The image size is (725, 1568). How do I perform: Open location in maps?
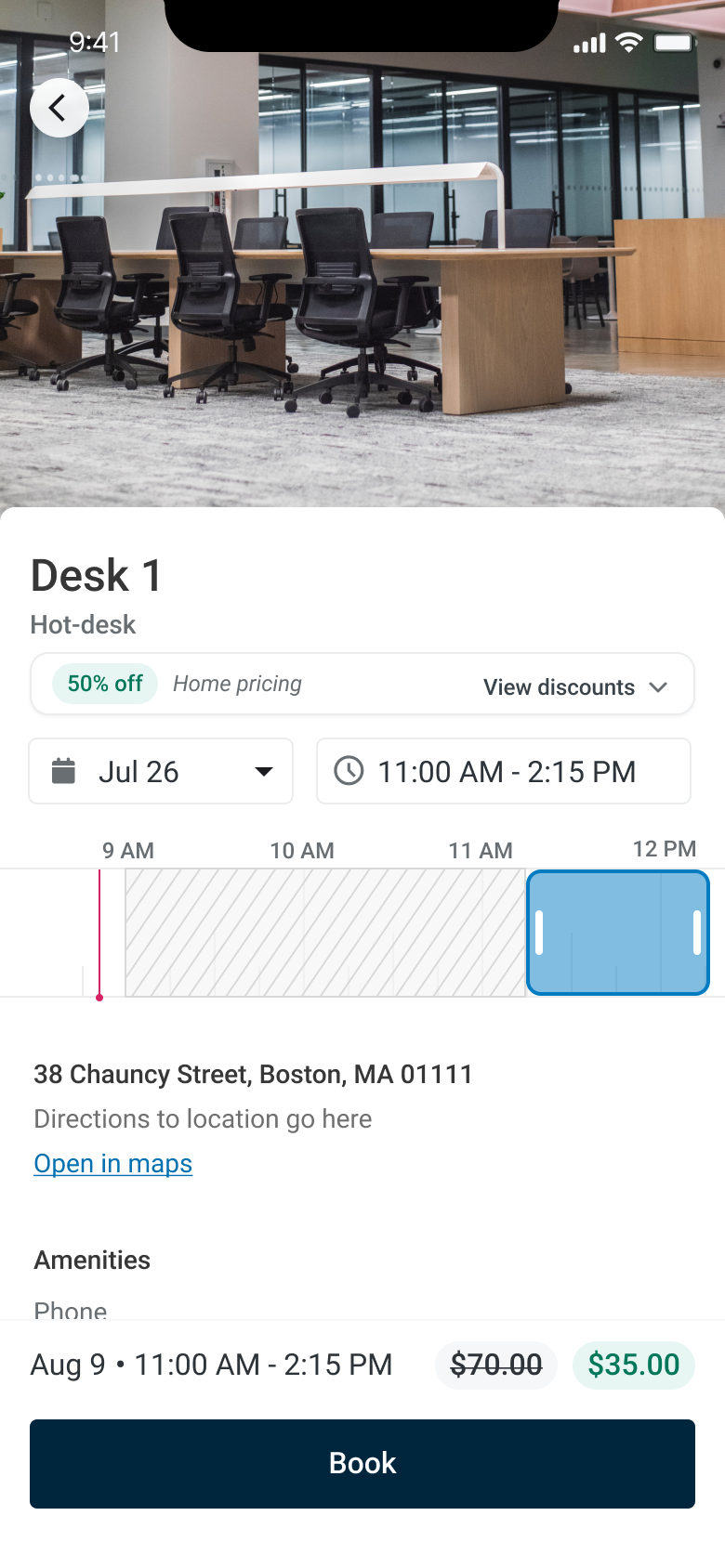click(113, 1163)
